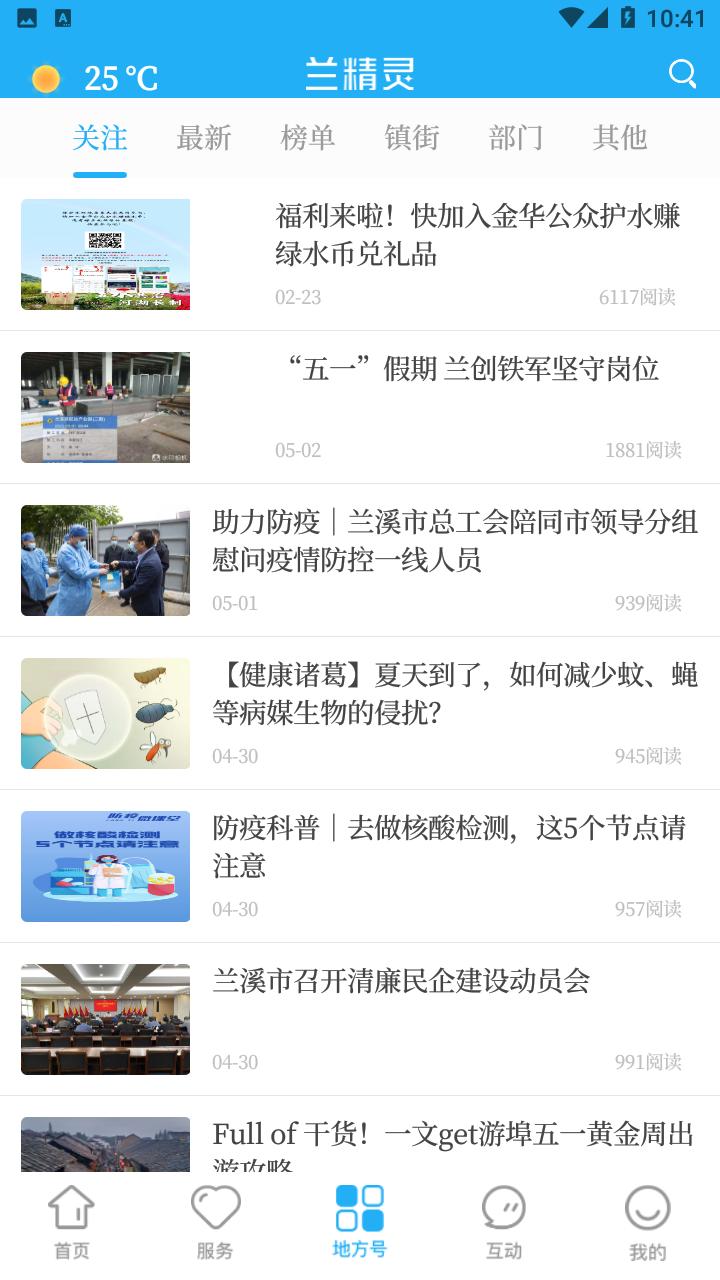Open the 镇街 tab
This screenshot has width=720, height=1280.
[412, 138]
